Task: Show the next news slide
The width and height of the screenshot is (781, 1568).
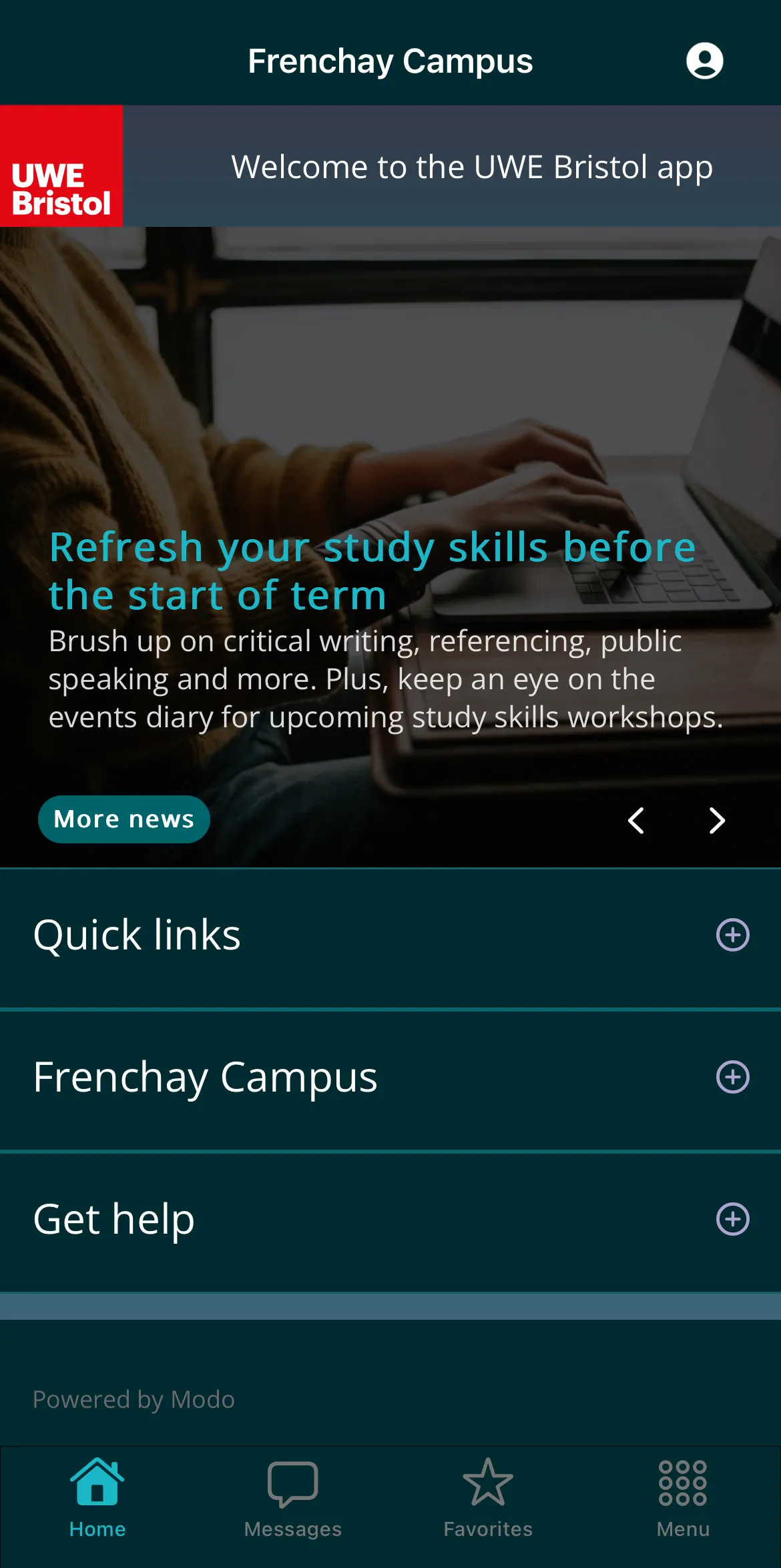Action: pos(717,820)
